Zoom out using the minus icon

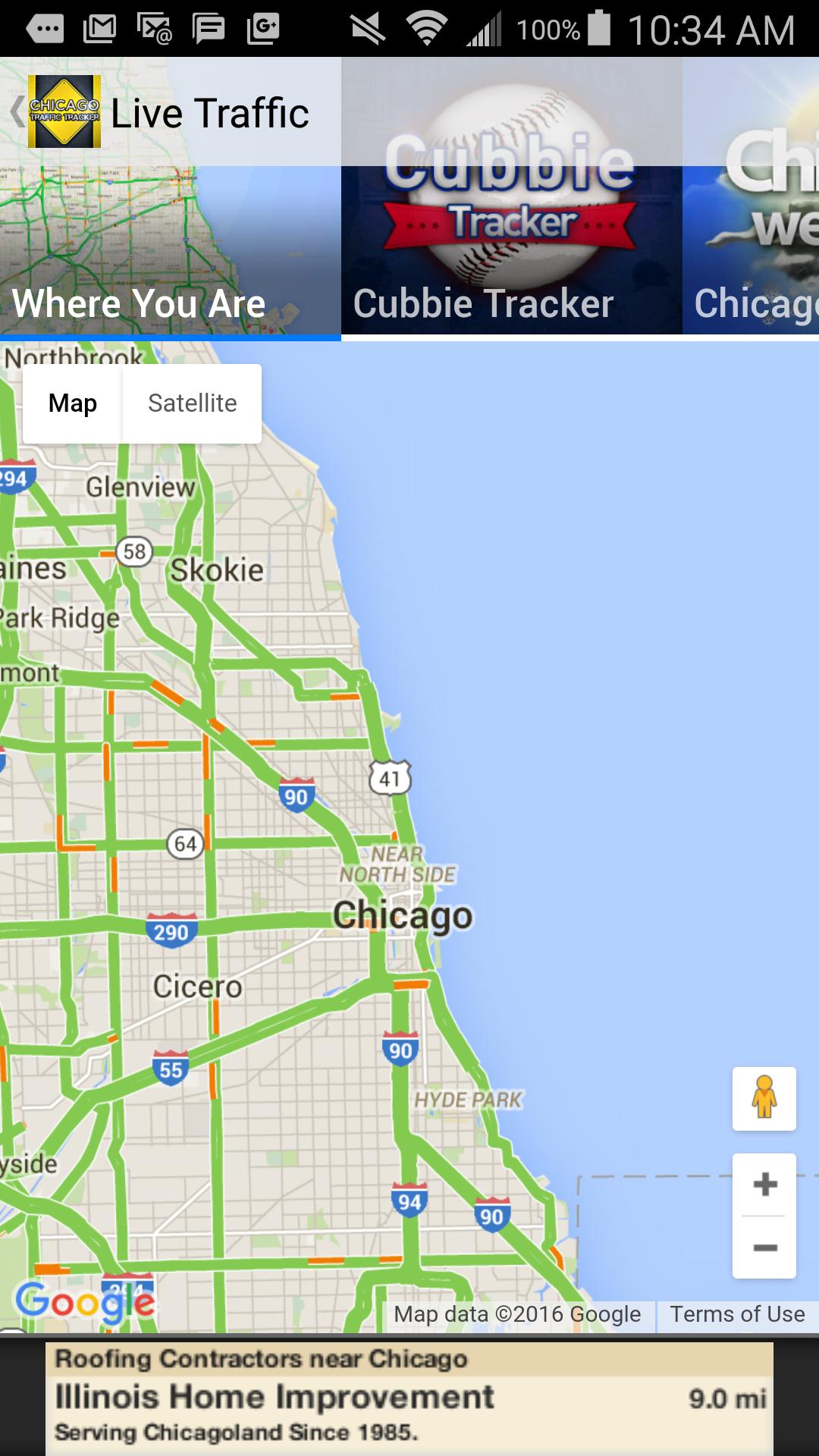tap(764, 1244)
